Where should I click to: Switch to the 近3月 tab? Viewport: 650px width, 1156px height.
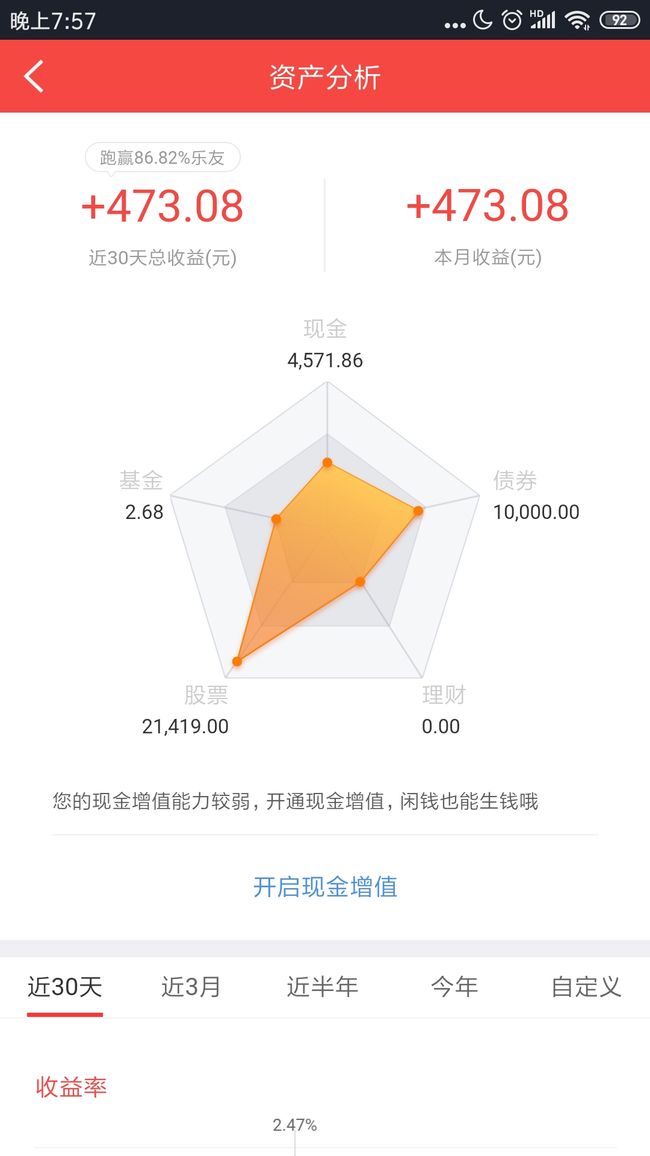coord(191,986)
